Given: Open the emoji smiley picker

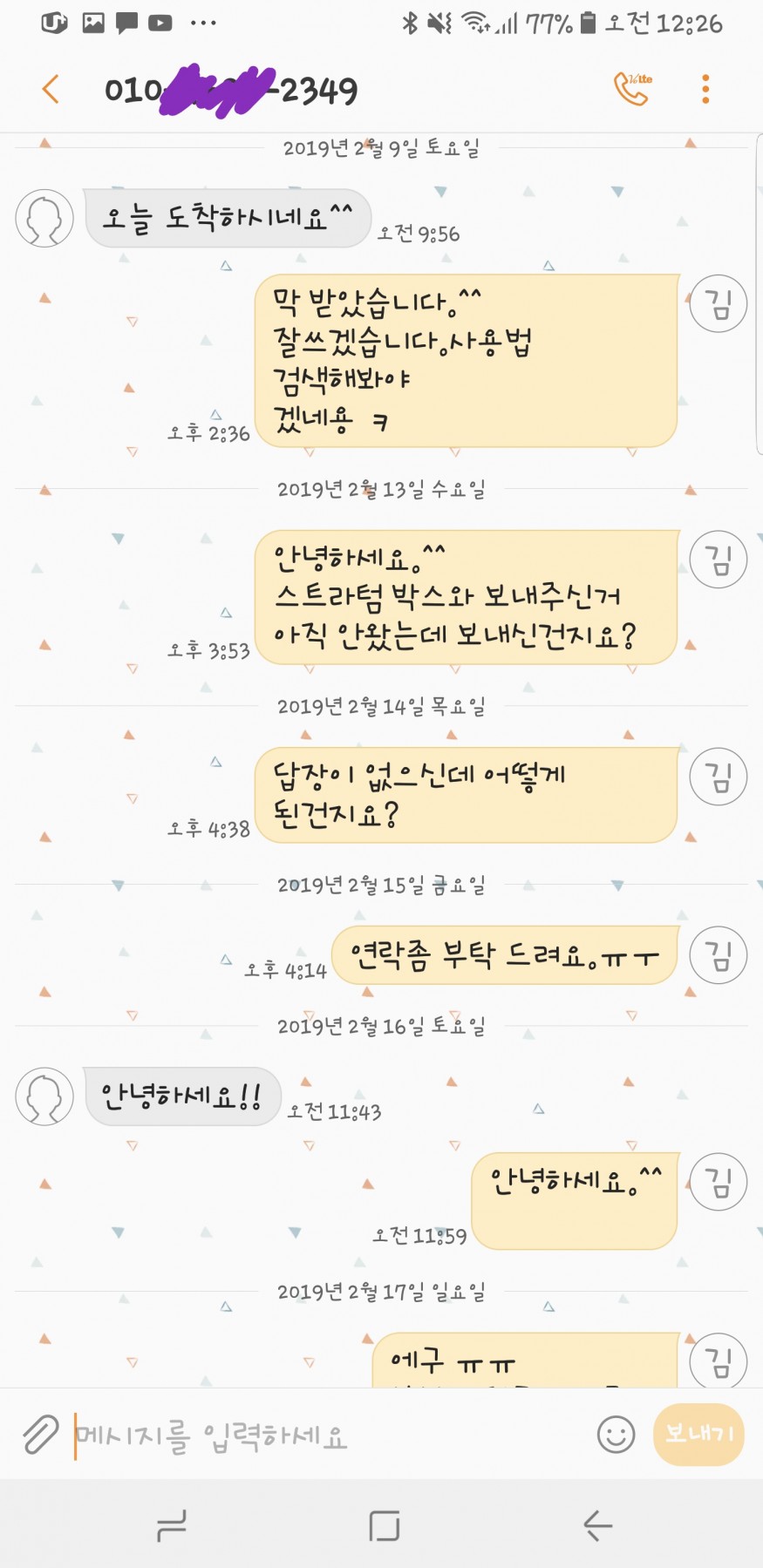Looking at the screenshot, I should (x=616, y=1434).
